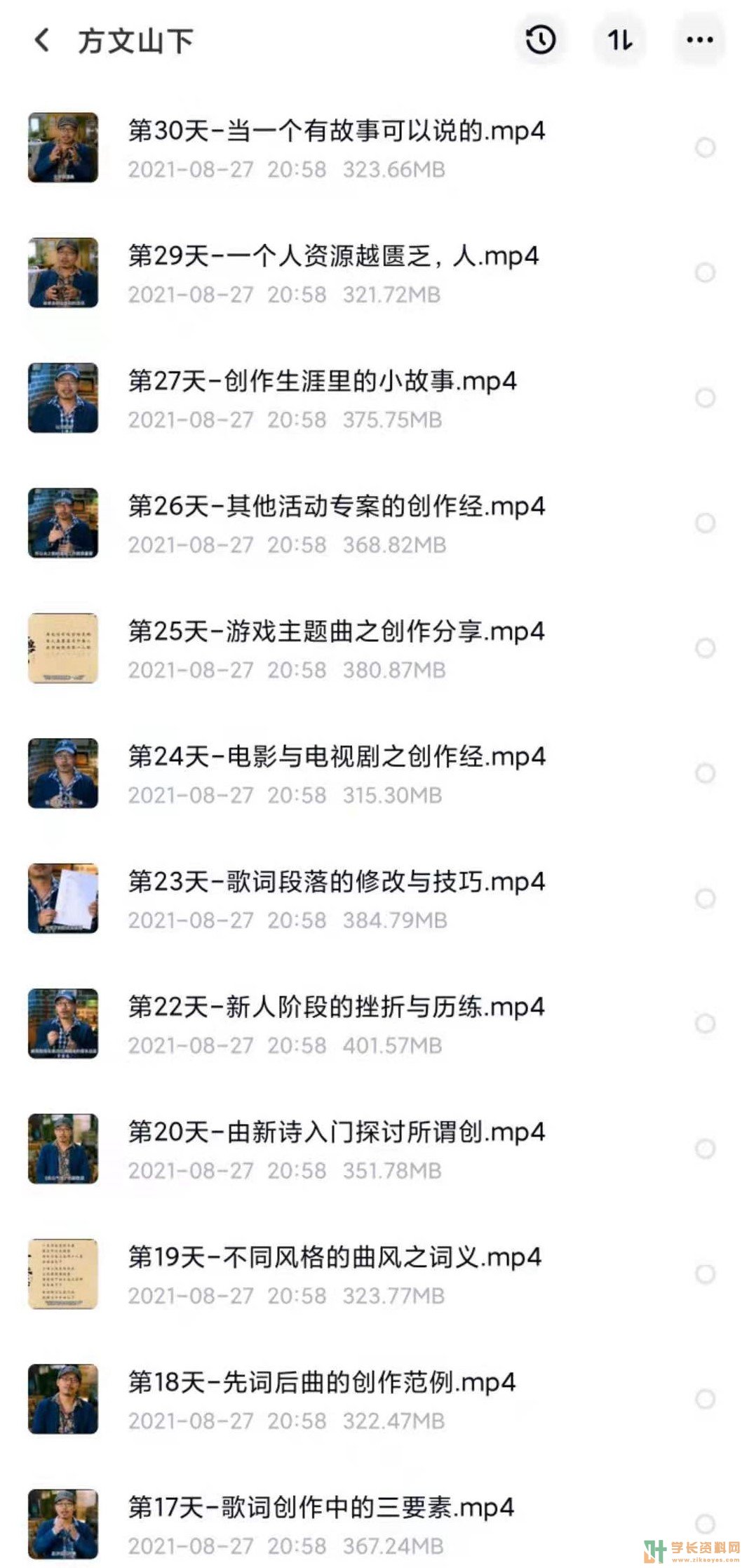
Task: Open 第26天-其他活动专案的创作经.mp4
Action: (x=336, y=507)
